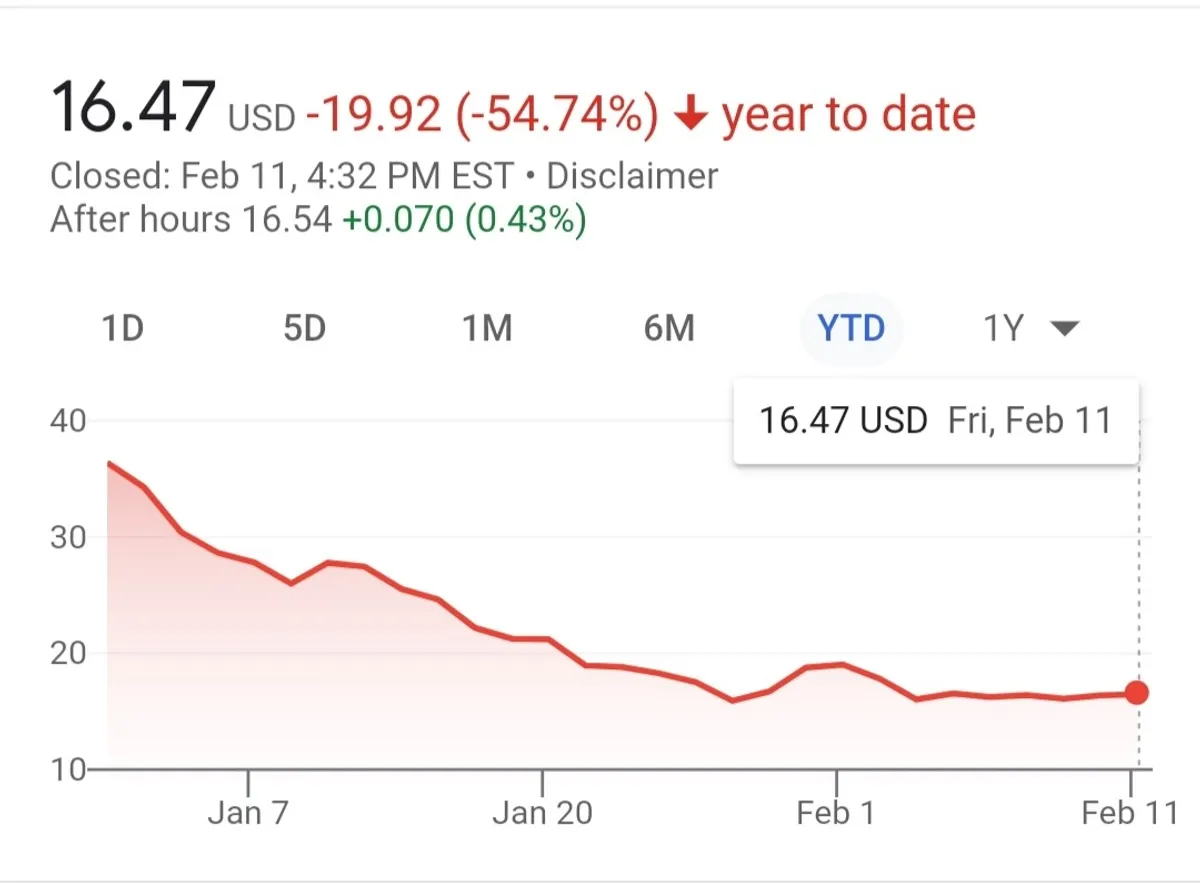Open the Disclaimer link

coord(632,177)
